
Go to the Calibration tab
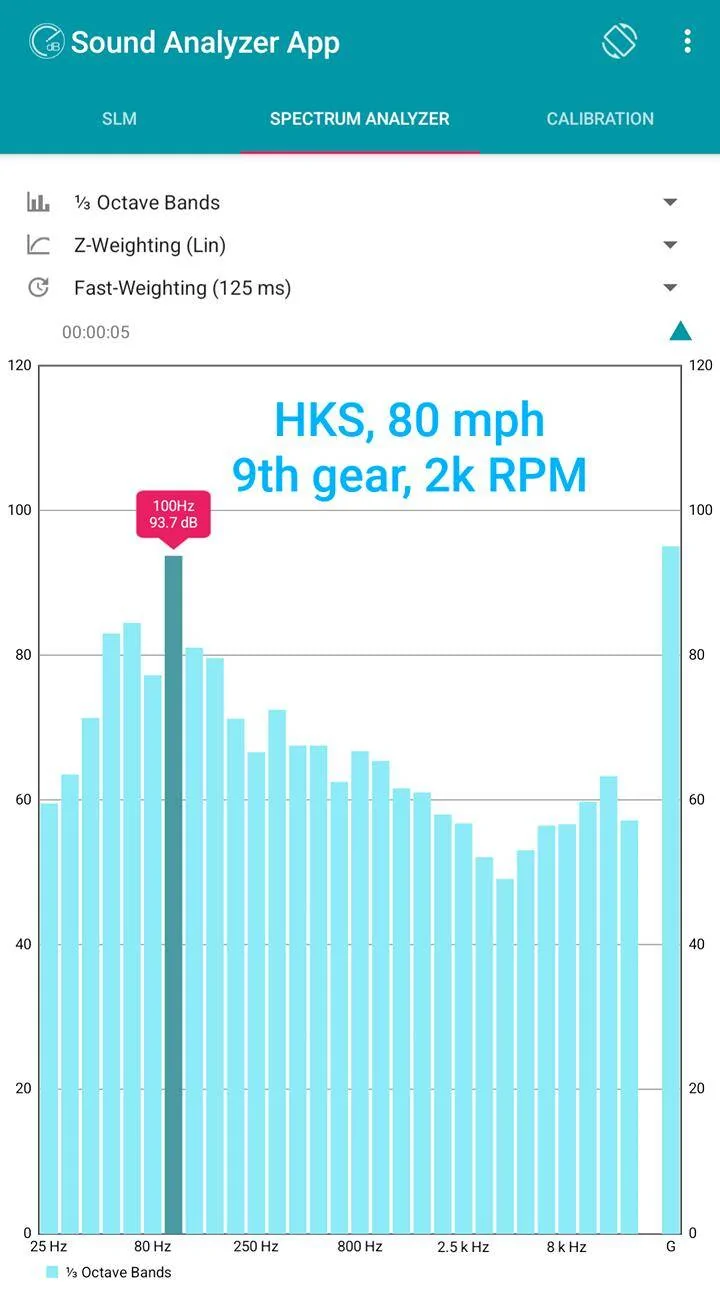(x=600, y=118)
